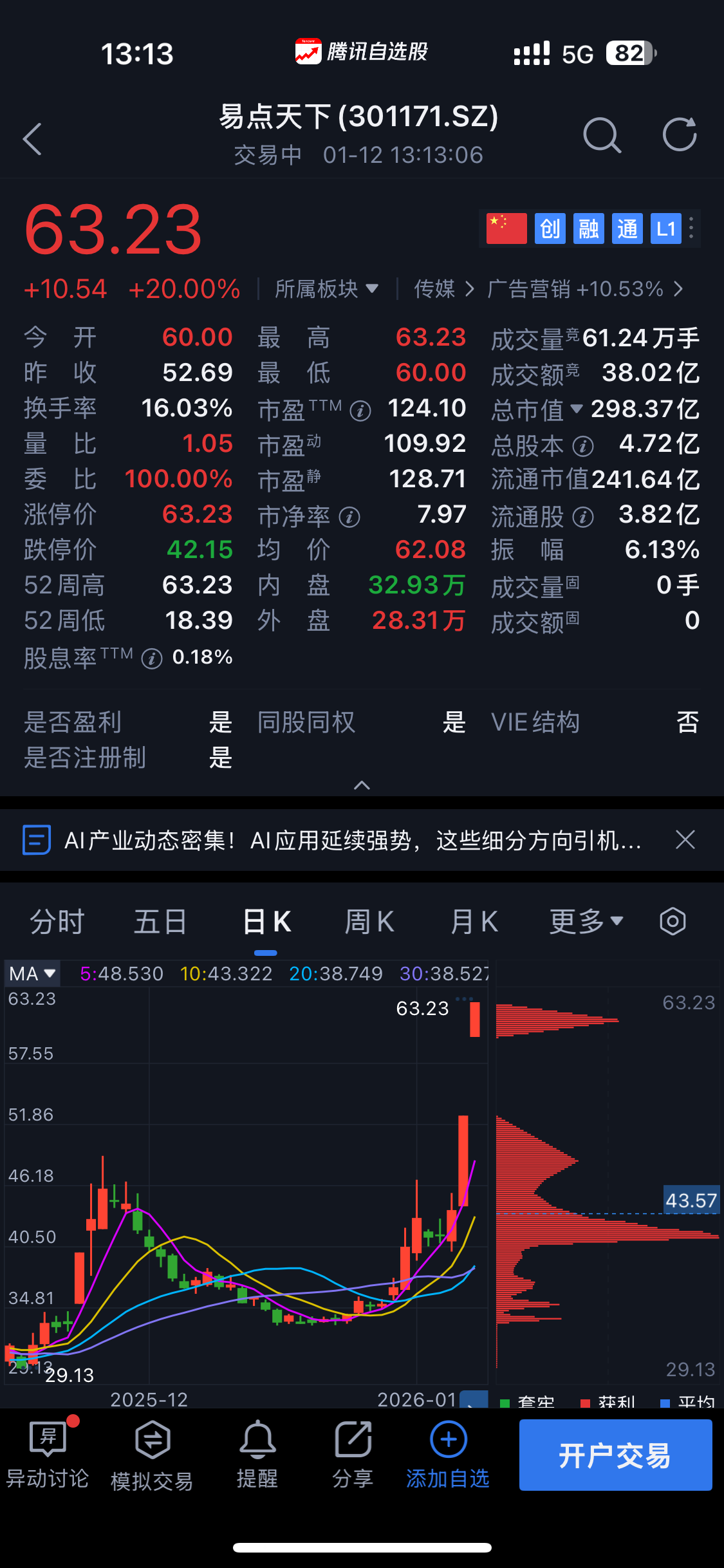Open the 广告营销 sector link
Image resolution: width=724 pixels, height=1568 pixels.
point(585,289)
